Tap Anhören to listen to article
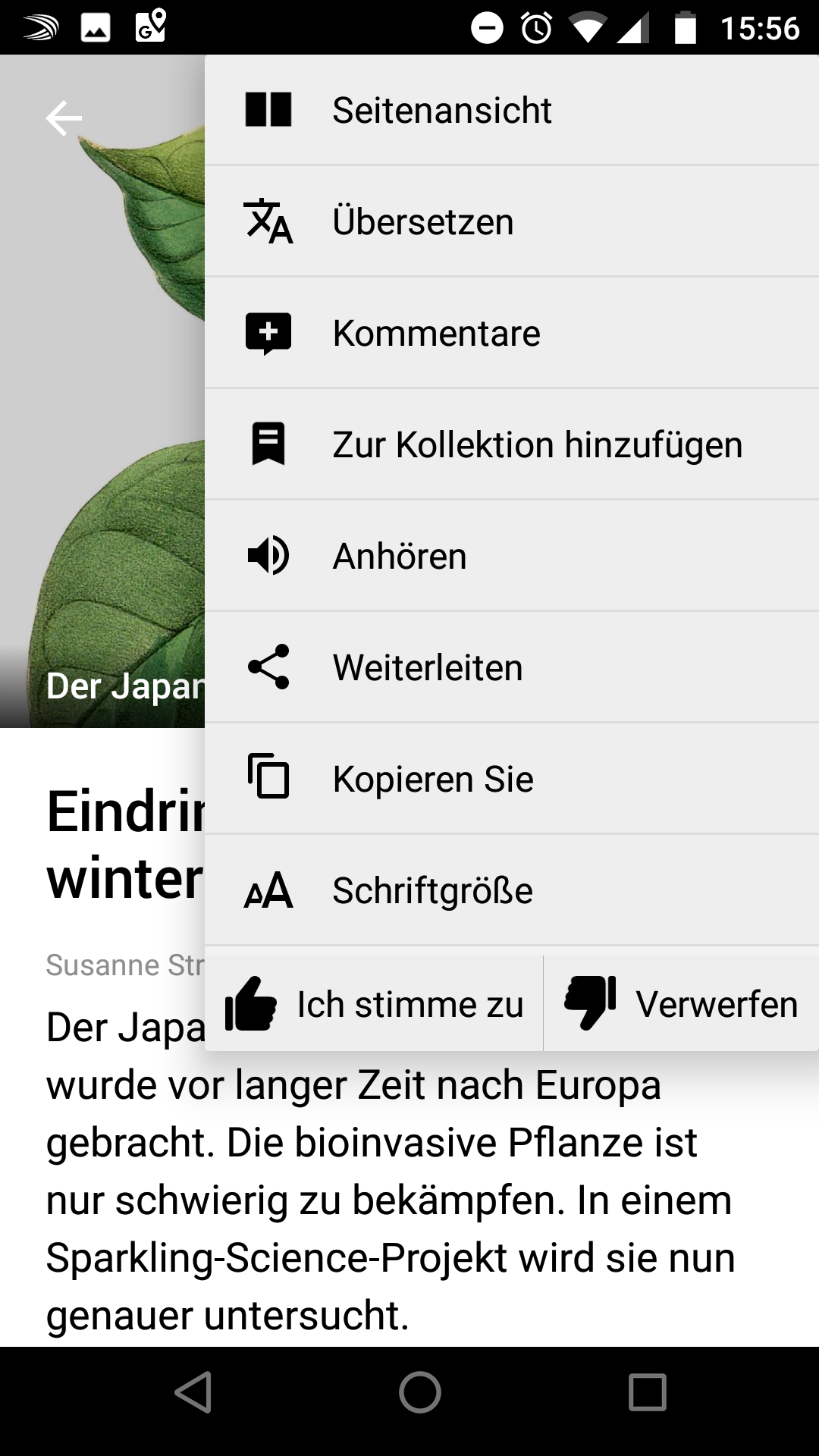Viewport: 819px width, 1456px height. click(x=511, y=557)
